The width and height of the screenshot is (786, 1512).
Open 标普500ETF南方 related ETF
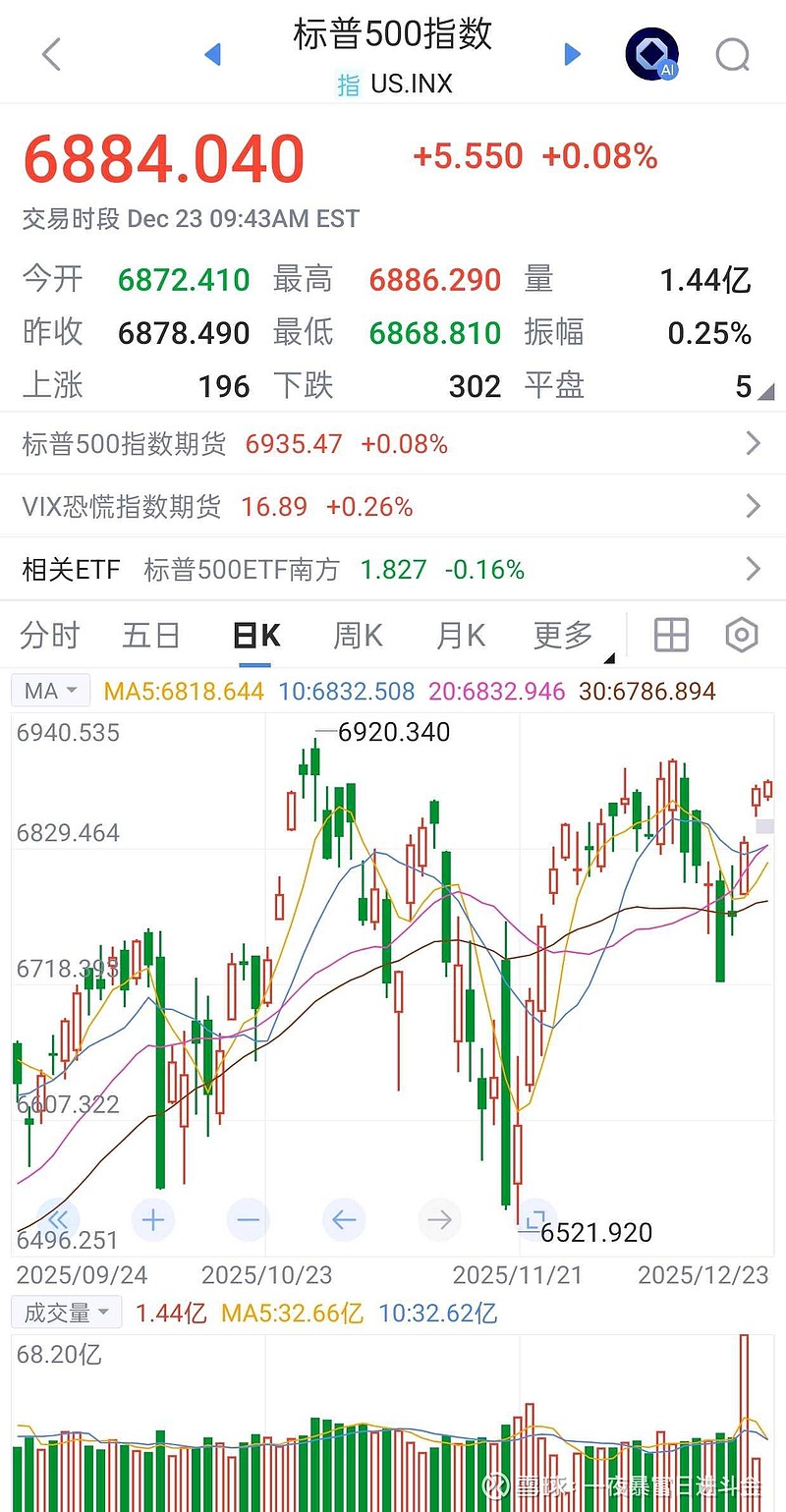pos(393,570)
